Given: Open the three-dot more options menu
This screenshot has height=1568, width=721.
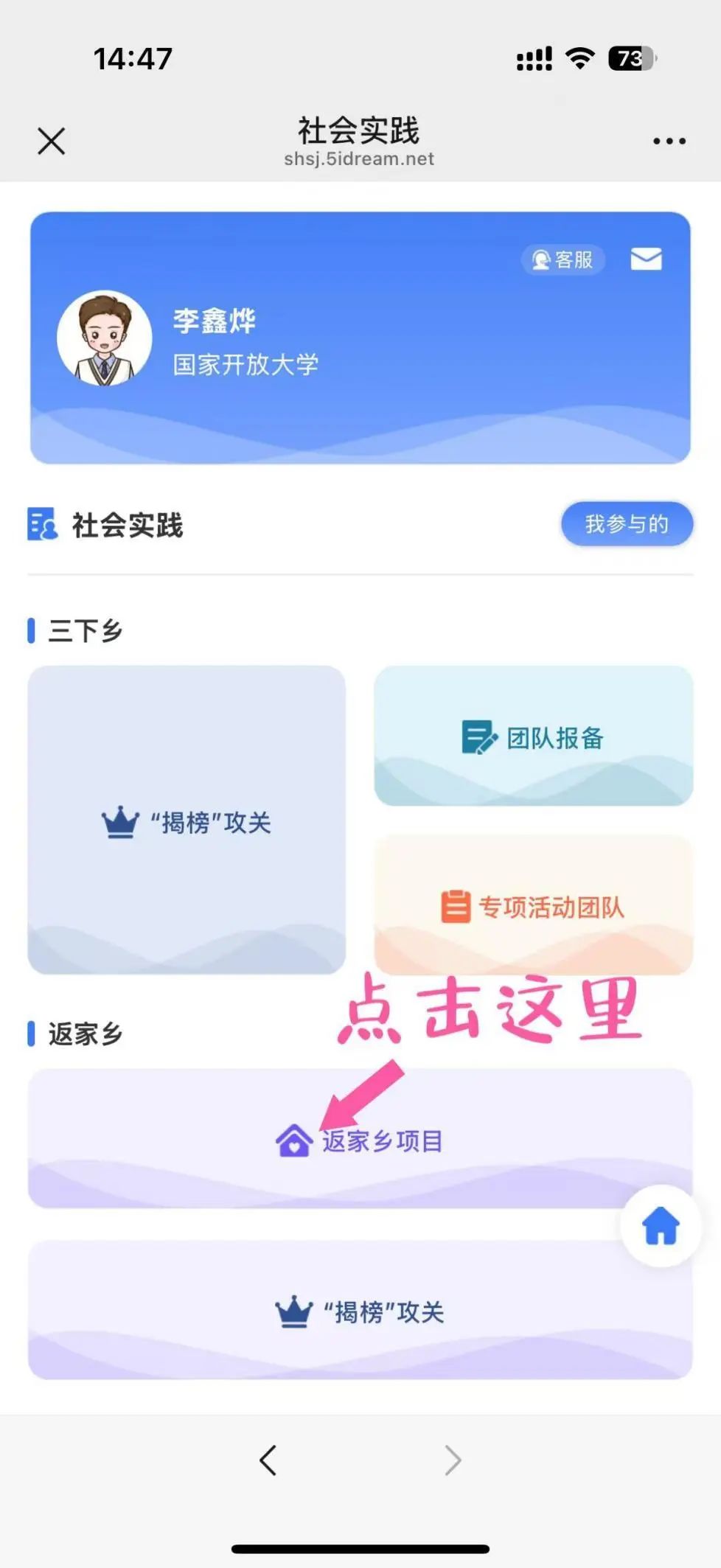Looking at the screenshot, I should (669, 141).
